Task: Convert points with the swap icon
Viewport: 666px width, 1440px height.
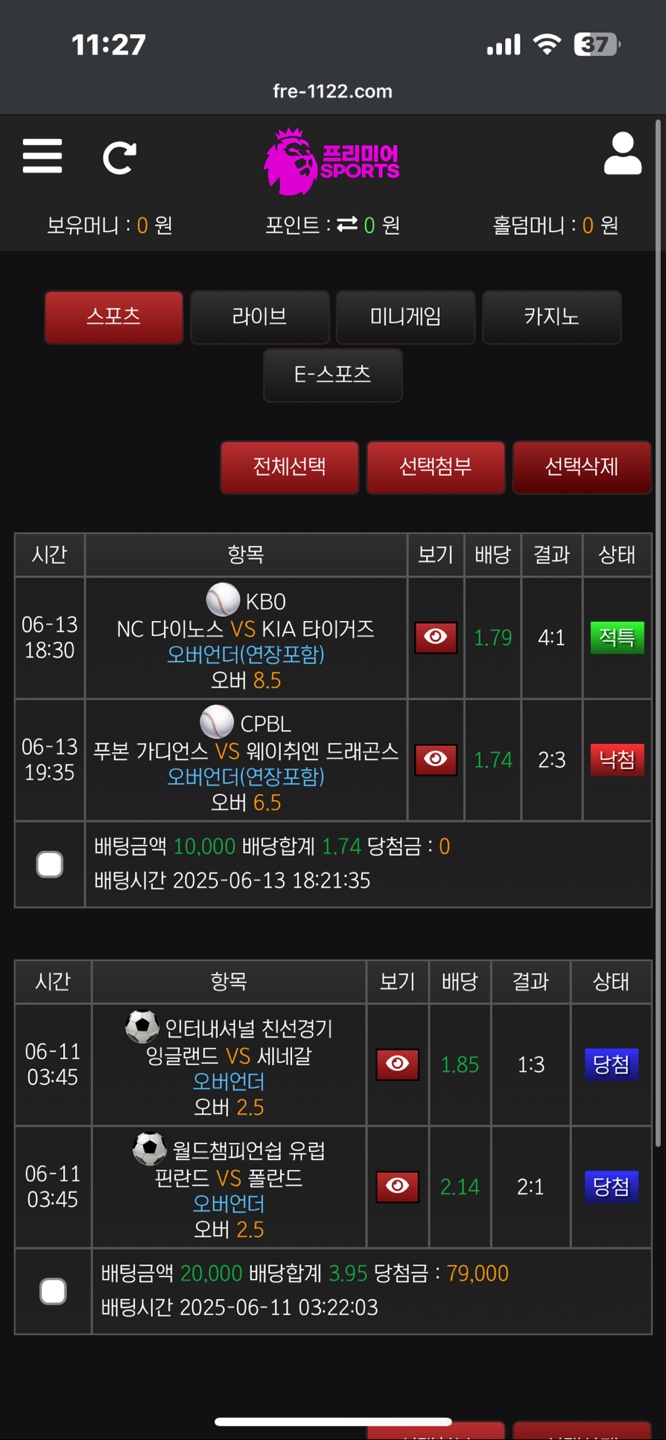Action: tap(347, 226)
